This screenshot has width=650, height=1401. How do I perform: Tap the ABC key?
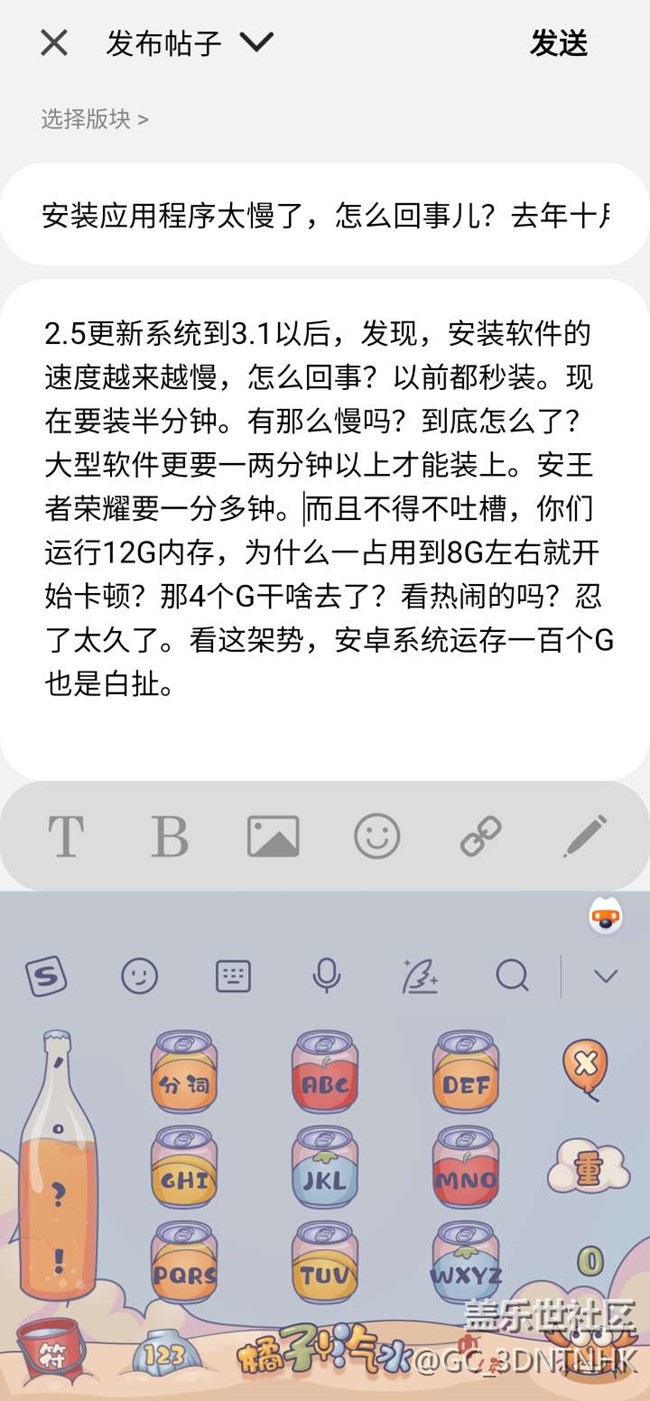pyautogui.click(x=324, y=1074)
